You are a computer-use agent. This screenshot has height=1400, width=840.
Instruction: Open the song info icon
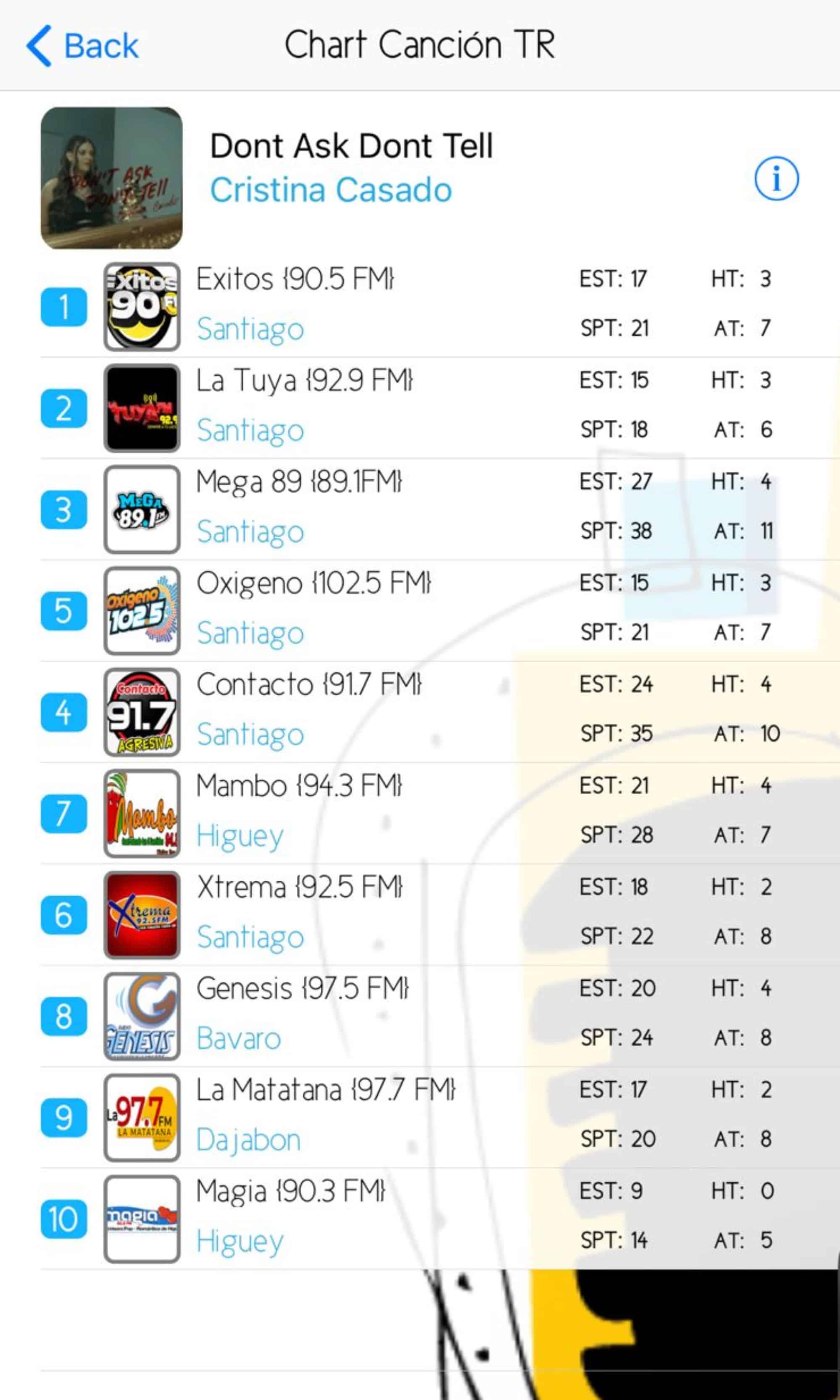point(776,179)
